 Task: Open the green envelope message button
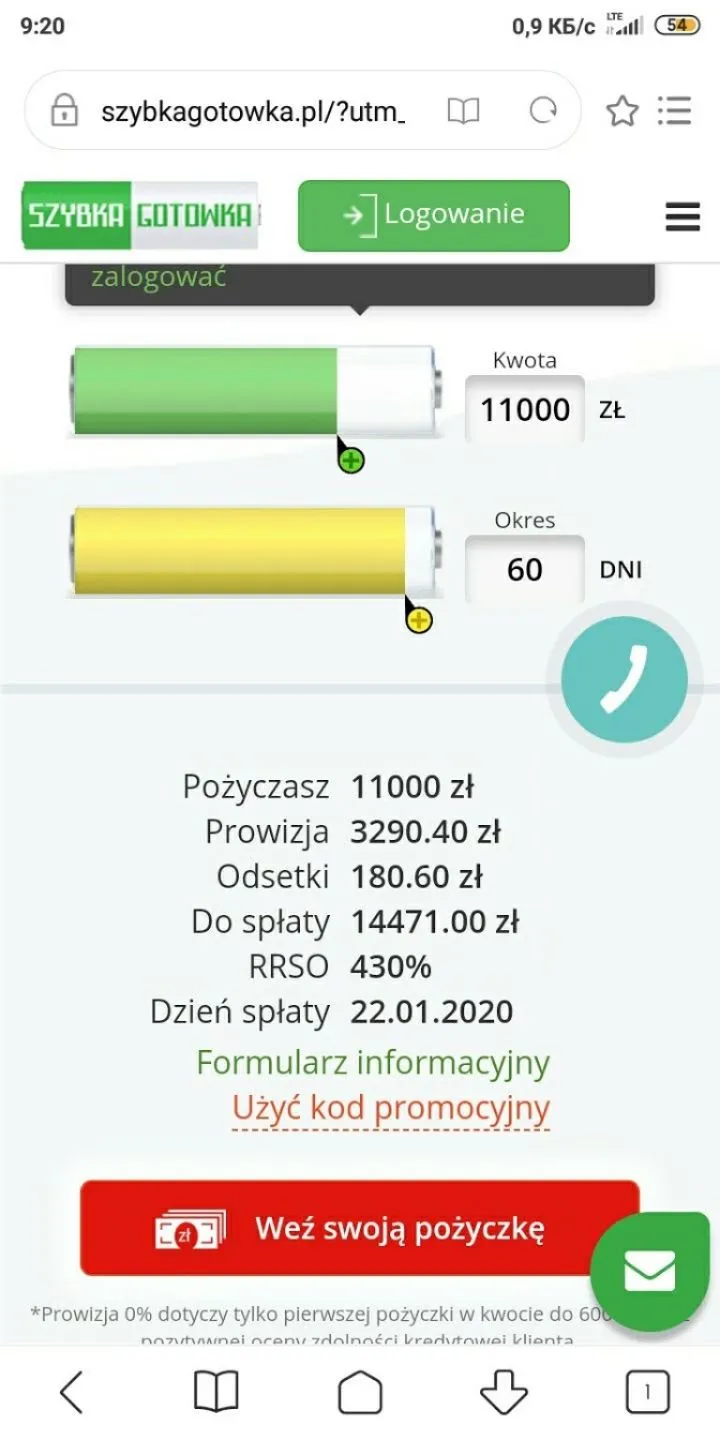tap(650, 1272)
